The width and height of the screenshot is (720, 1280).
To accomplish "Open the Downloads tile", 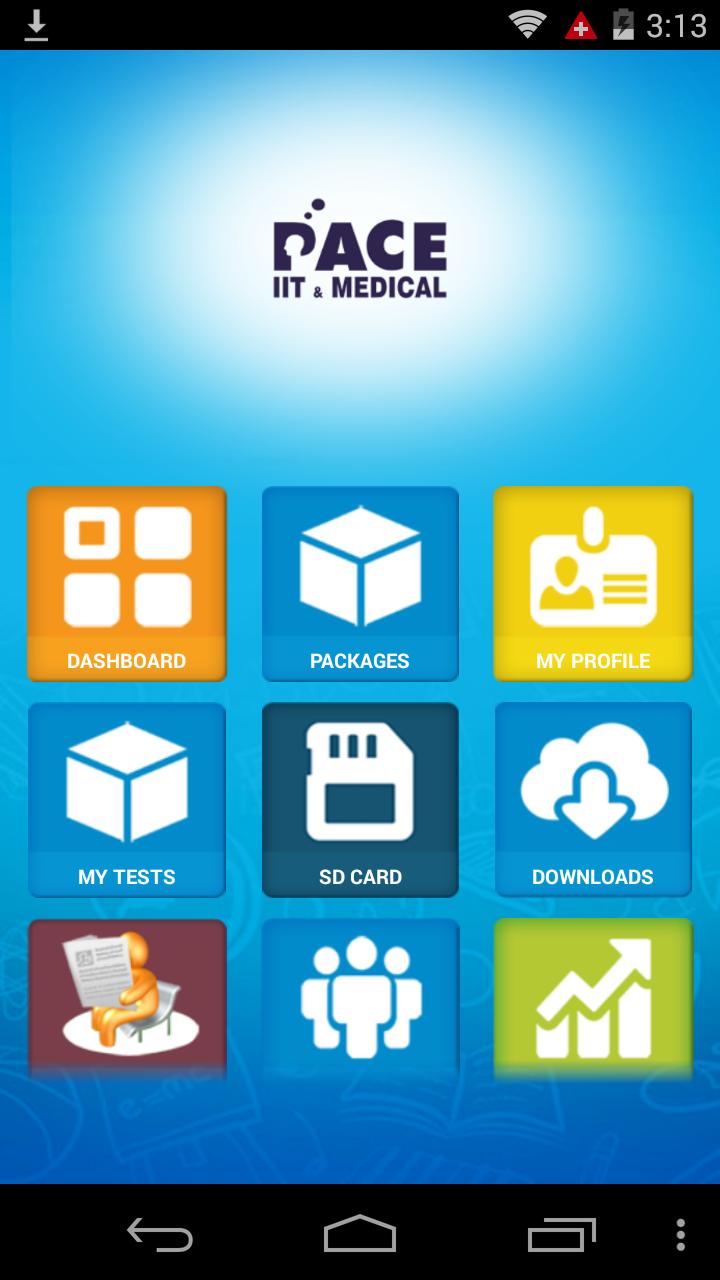I will (x=593, y=799).
